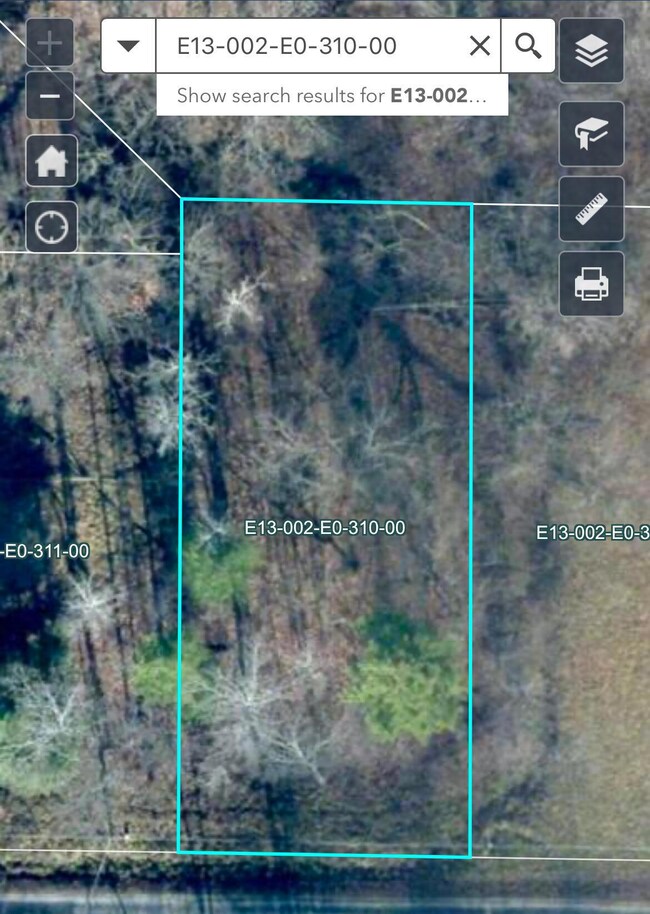Zoom out of the map
Screen dimensions: 650x914
[50, 97]
